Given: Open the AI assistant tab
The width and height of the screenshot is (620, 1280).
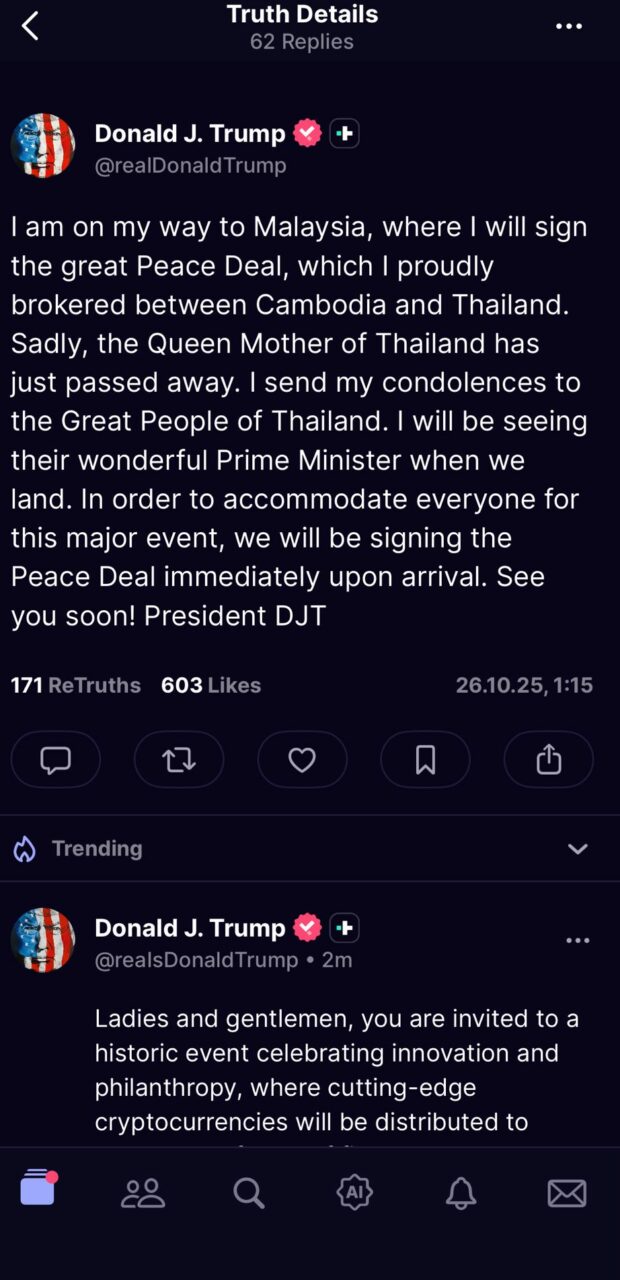Looking at the screenshot, I should (x=354, y=1192).
